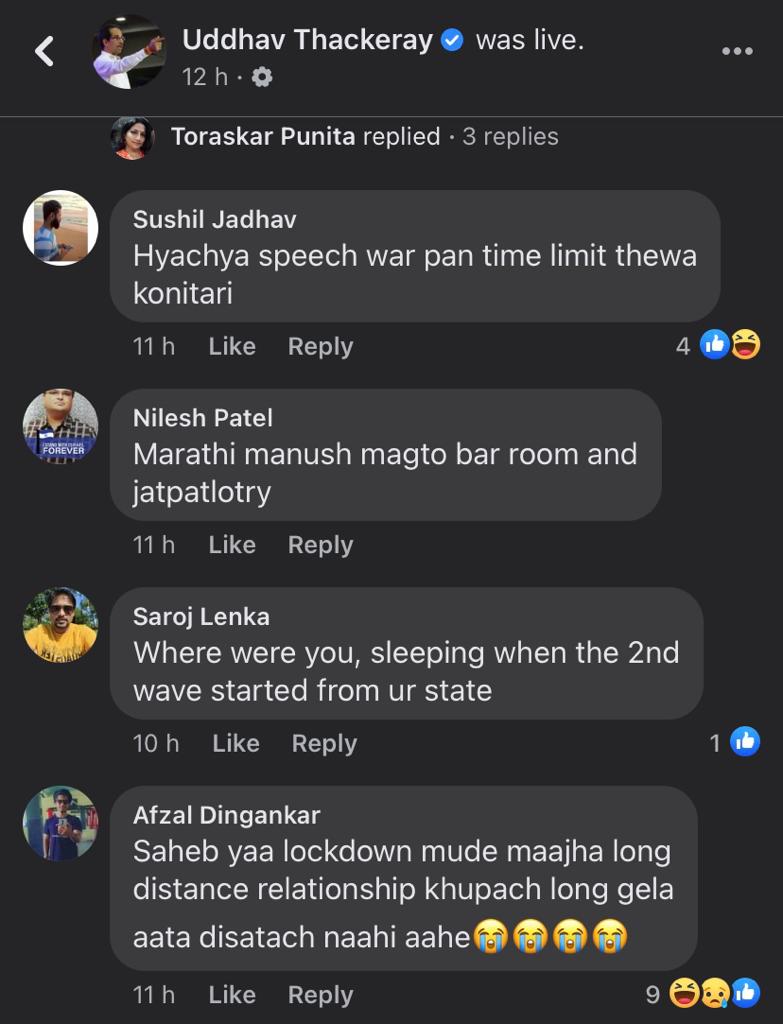Like Sushil Jadhav's comment

pos(232,346)
